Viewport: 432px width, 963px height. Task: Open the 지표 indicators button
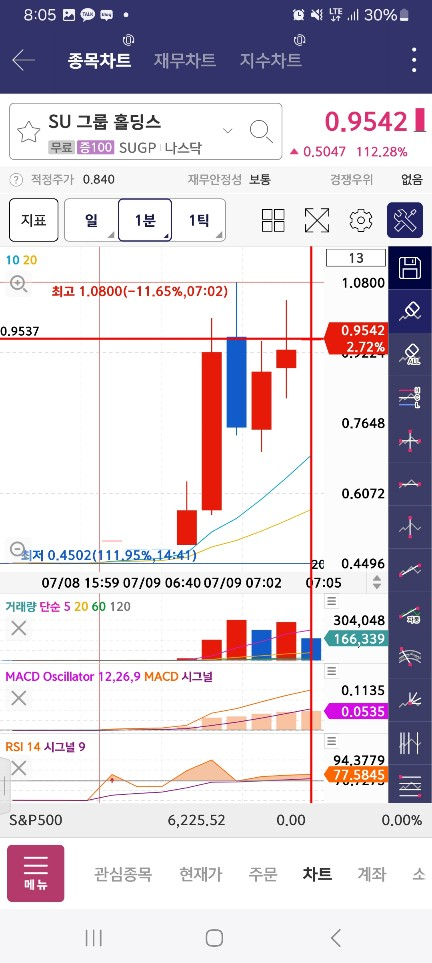tap(34, 220)
